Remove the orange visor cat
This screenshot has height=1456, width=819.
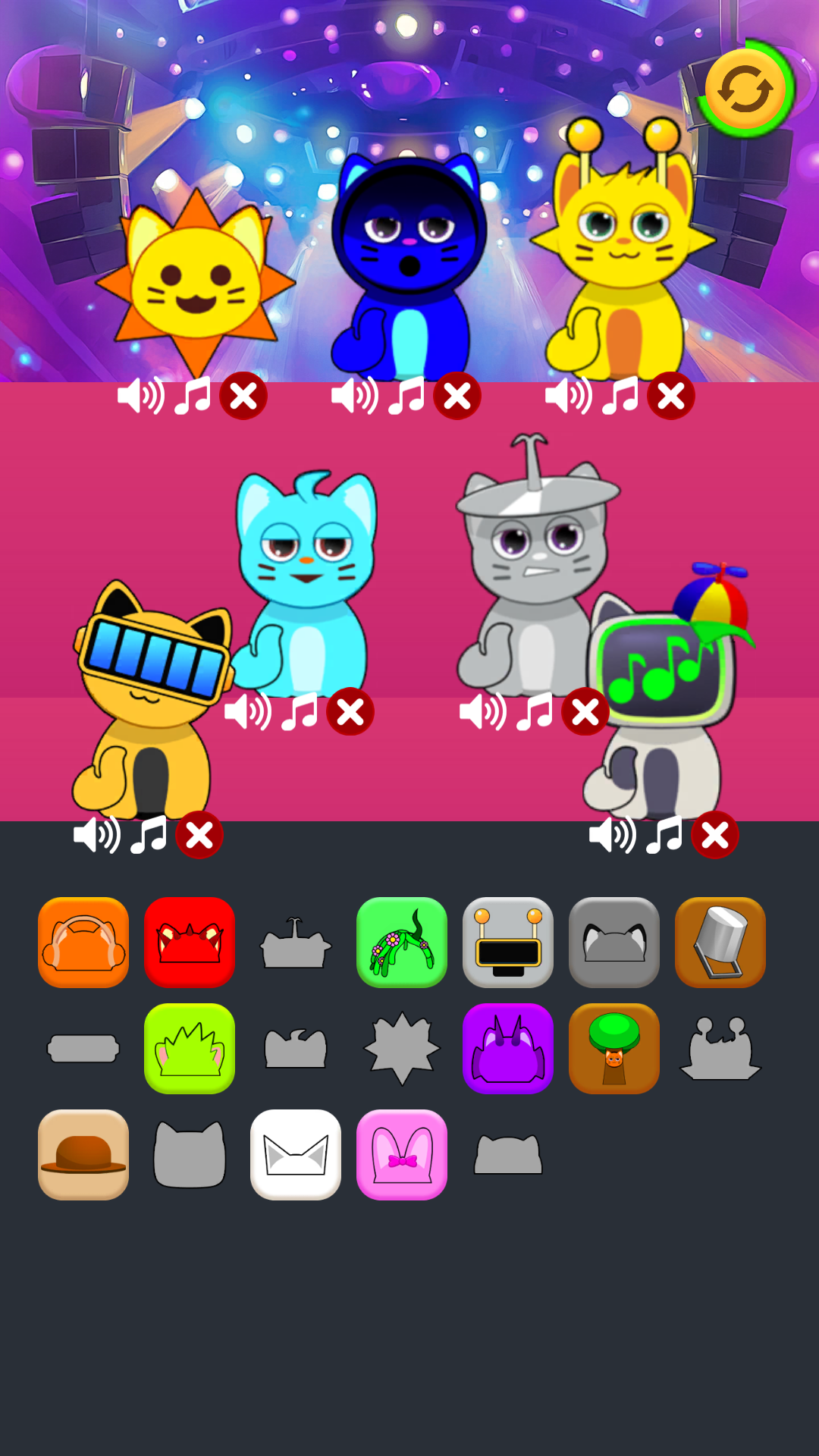pos(199,835)
